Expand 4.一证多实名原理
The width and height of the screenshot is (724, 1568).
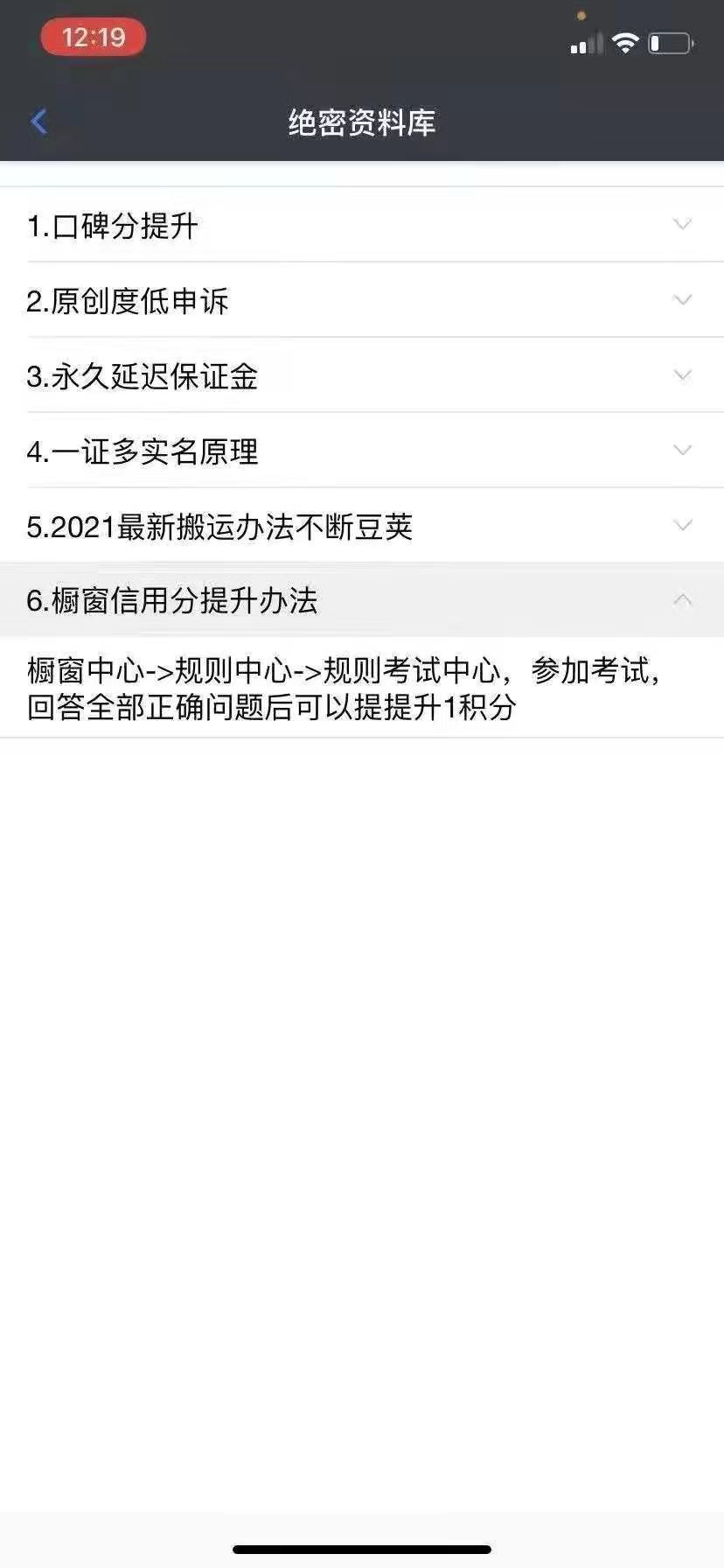click(x=362, y=451)
